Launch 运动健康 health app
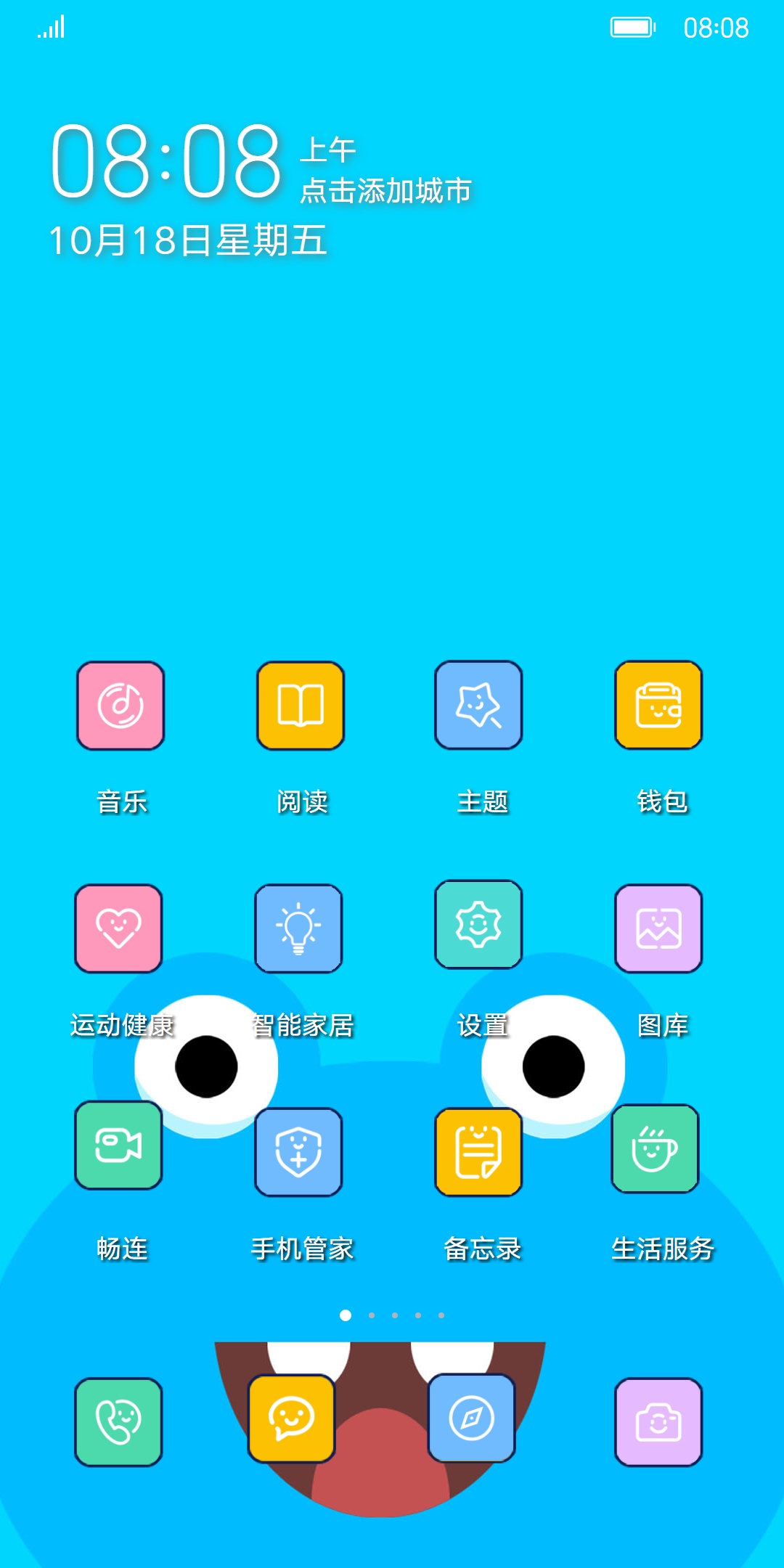784x1568 pixels. click(x=118, y=928)
